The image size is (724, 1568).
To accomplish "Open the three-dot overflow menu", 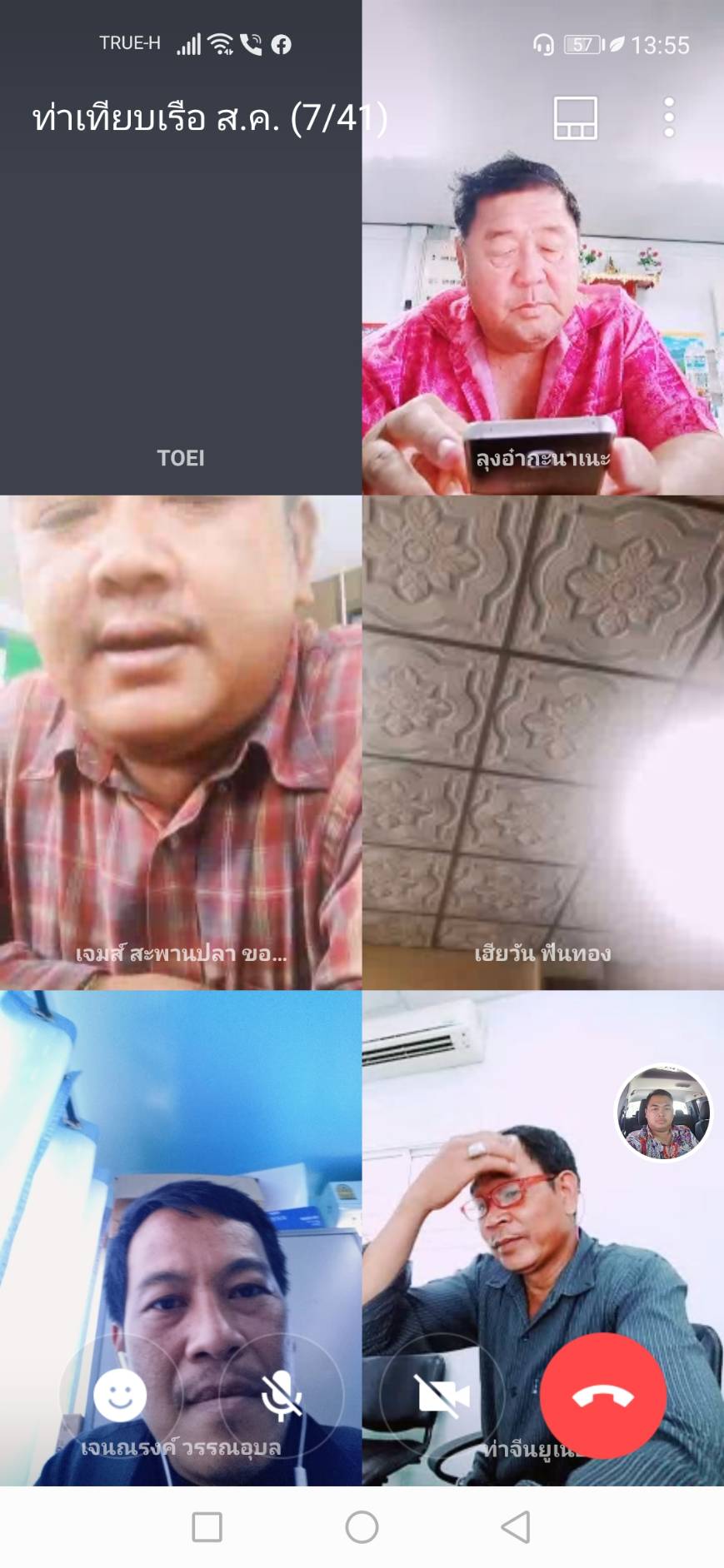I will [x=668, y=118].
